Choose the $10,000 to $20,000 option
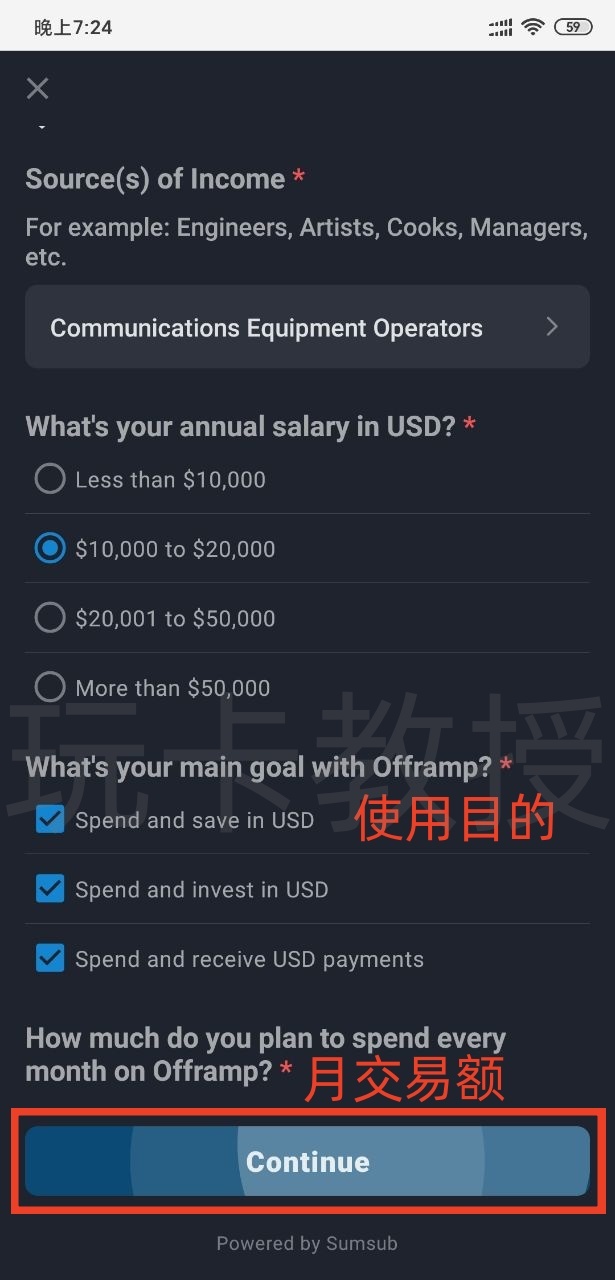615x1280 pixels. [50, 549]
